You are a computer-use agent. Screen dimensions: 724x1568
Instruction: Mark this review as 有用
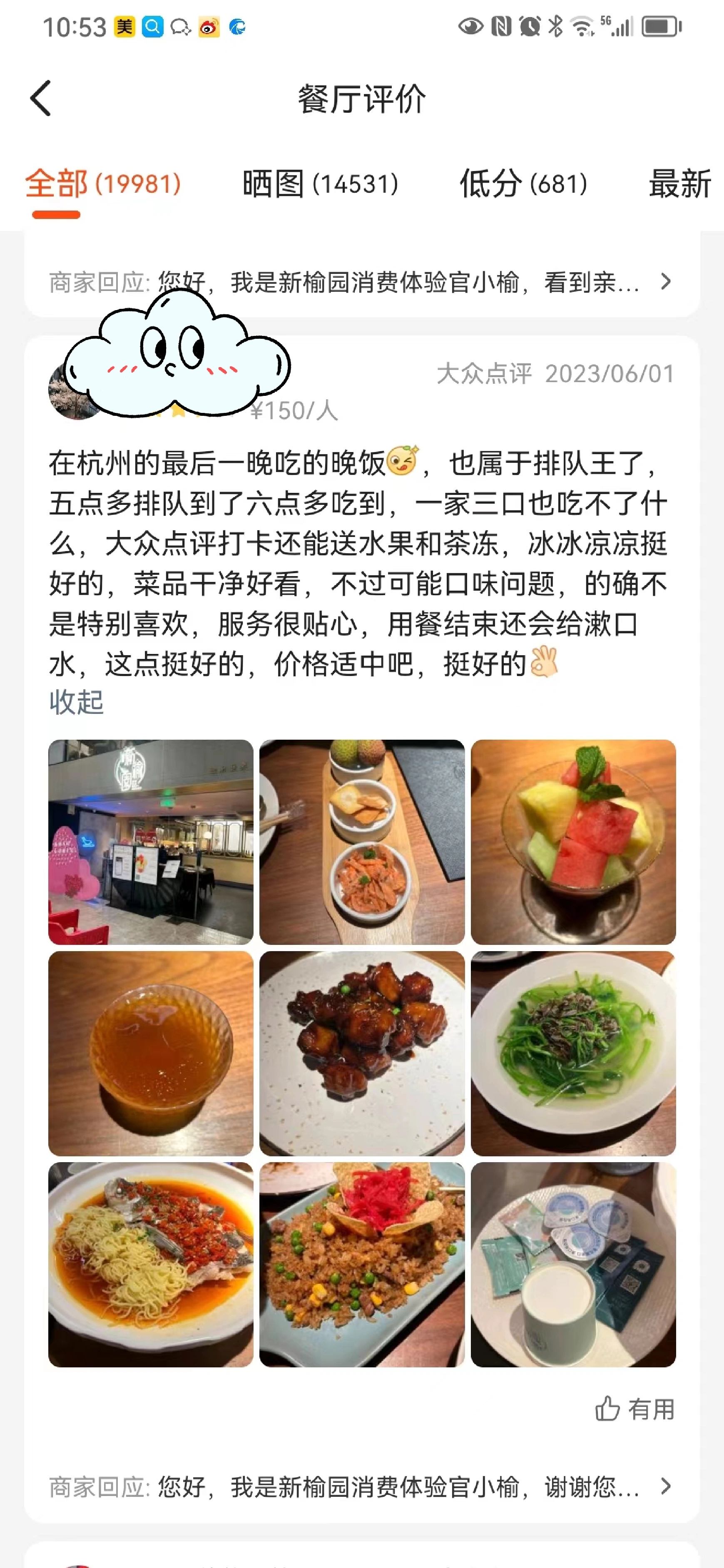(x=634, y=1409)
